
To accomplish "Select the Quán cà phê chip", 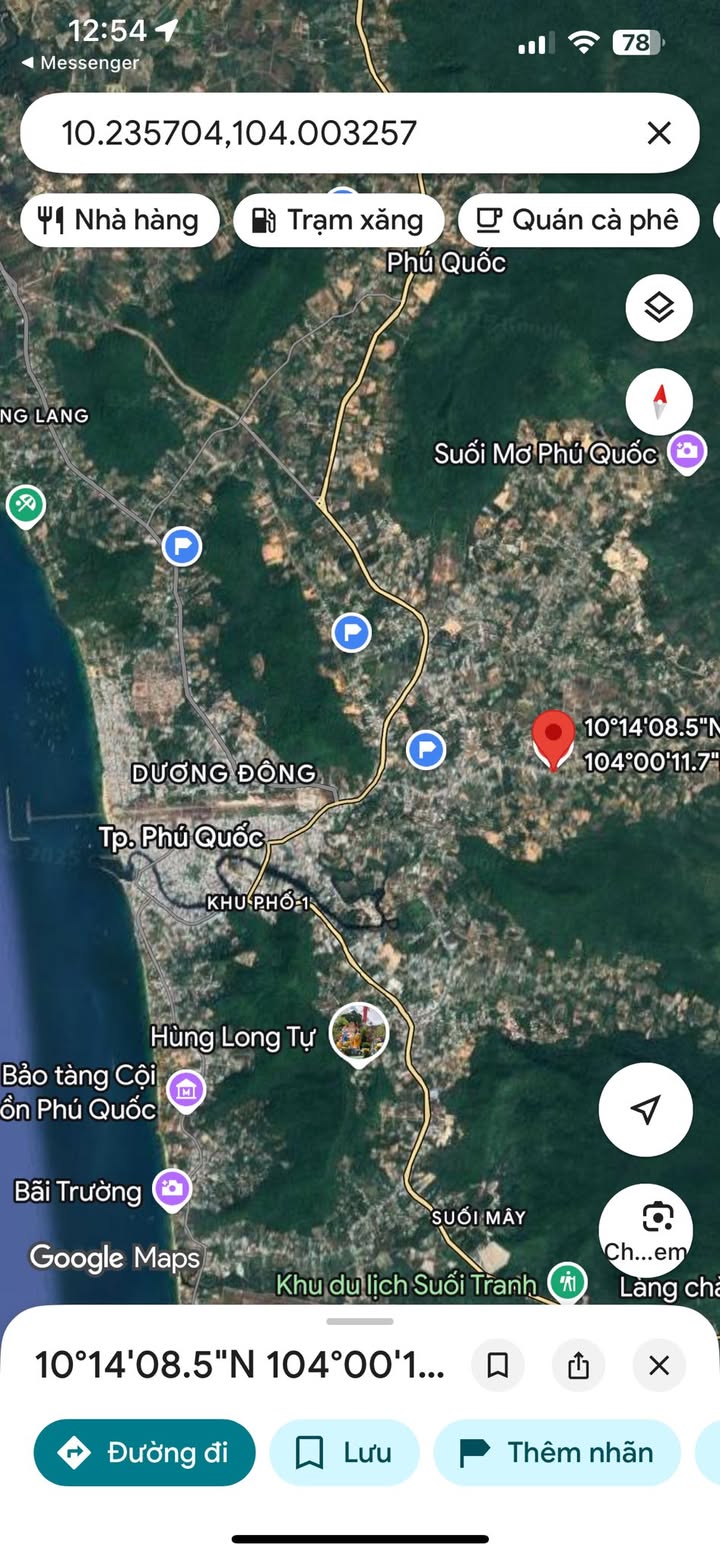I will coord(578,220).
